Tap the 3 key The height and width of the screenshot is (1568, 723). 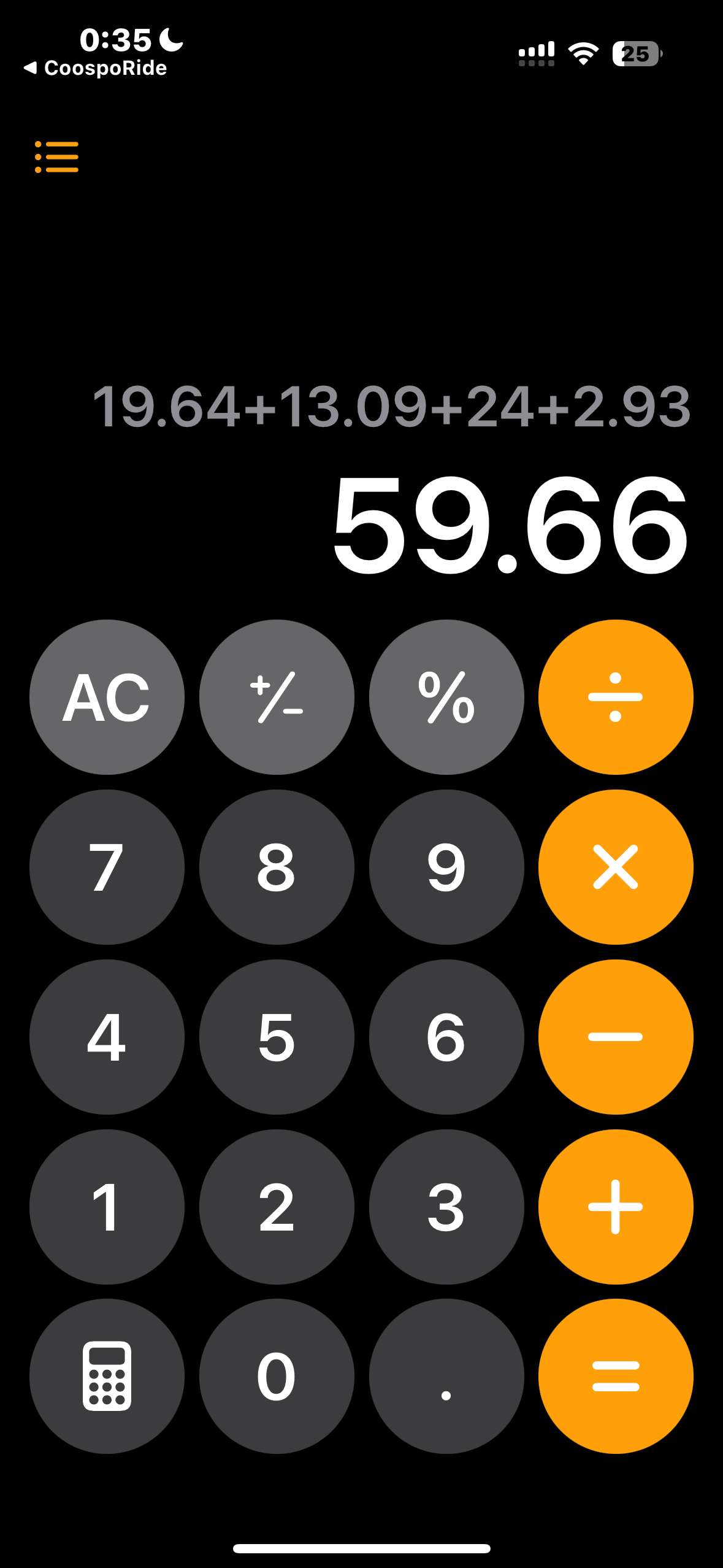coord(446,1207)
